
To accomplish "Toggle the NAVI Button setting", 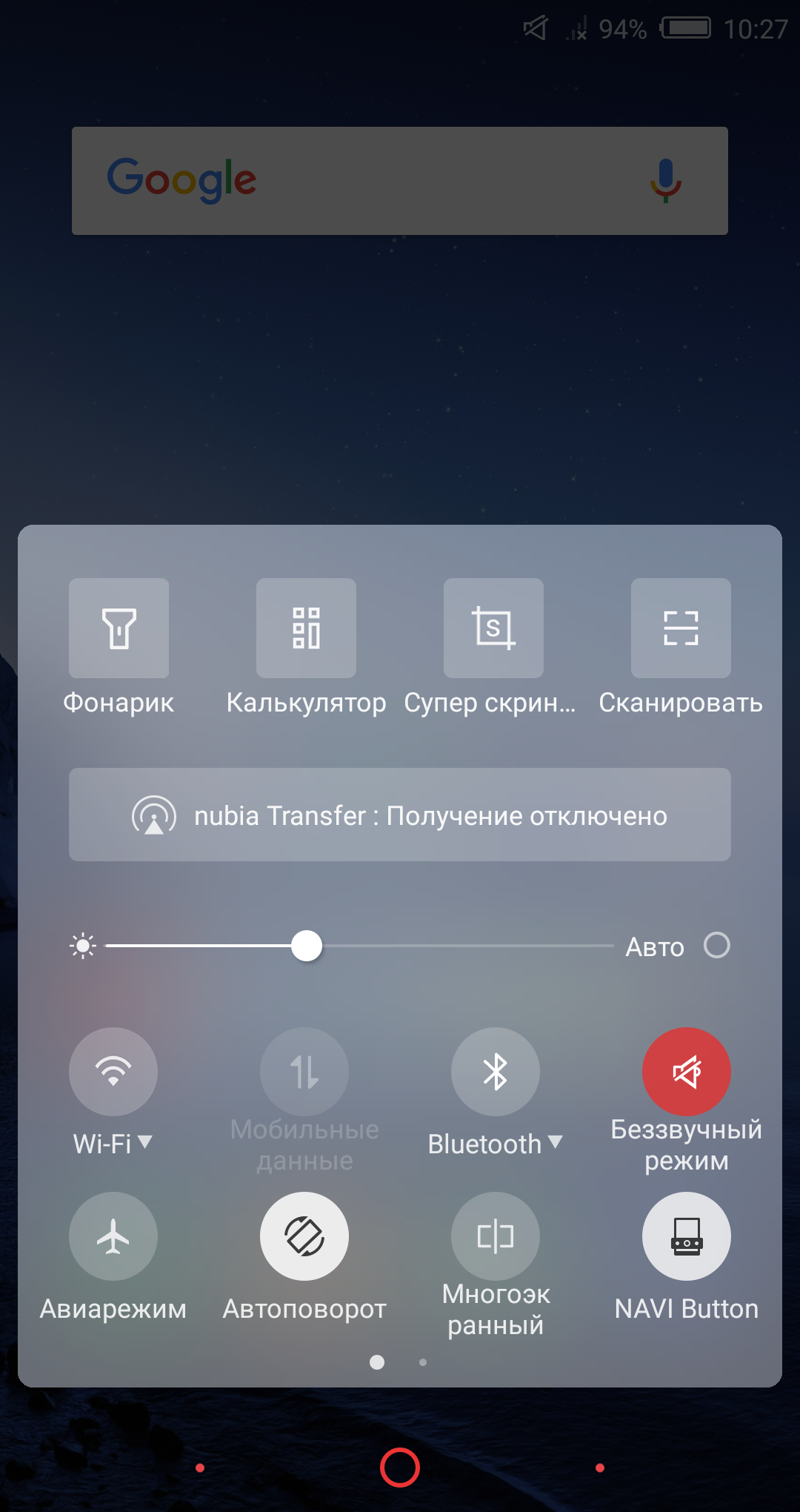I will point(687,1236).
